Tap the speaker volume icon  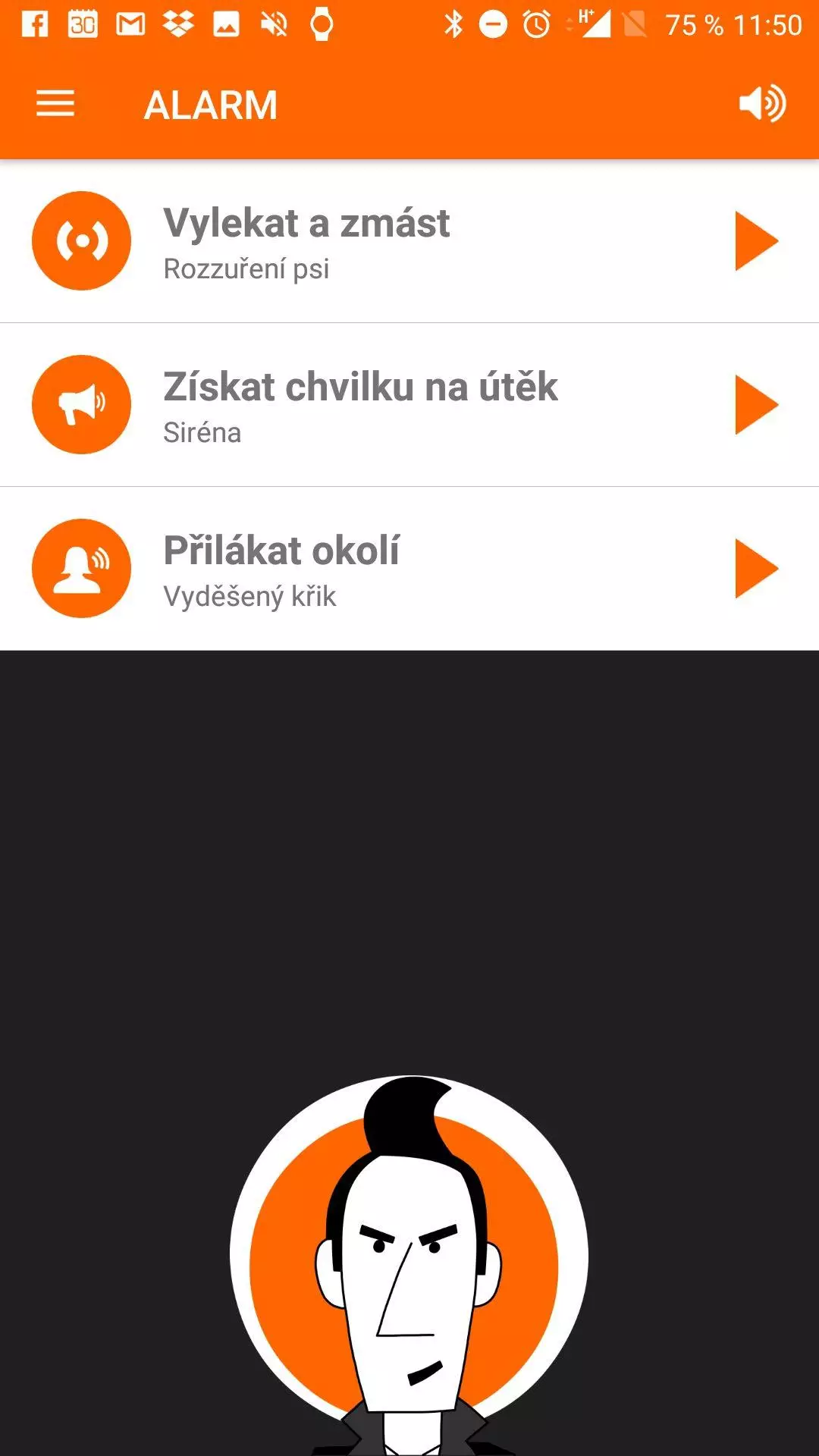click(762, 103)
